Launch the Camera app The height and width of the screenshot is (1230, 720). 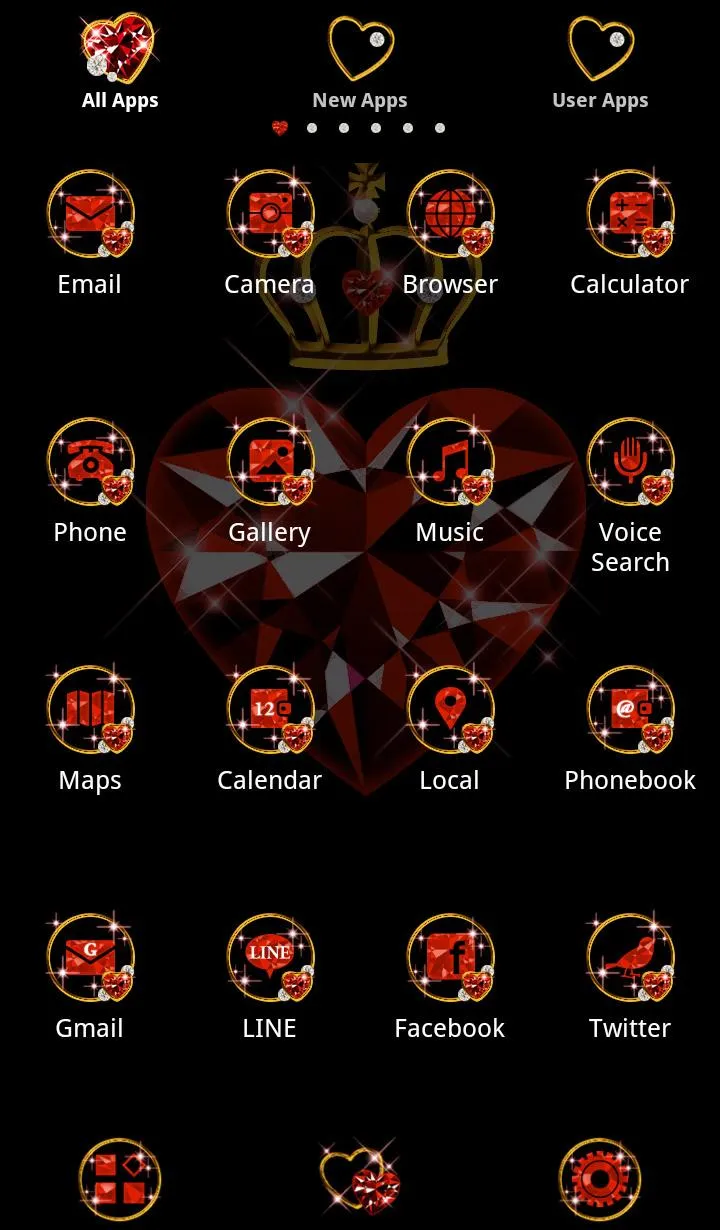pyautogui.click(x=270, y=233)
